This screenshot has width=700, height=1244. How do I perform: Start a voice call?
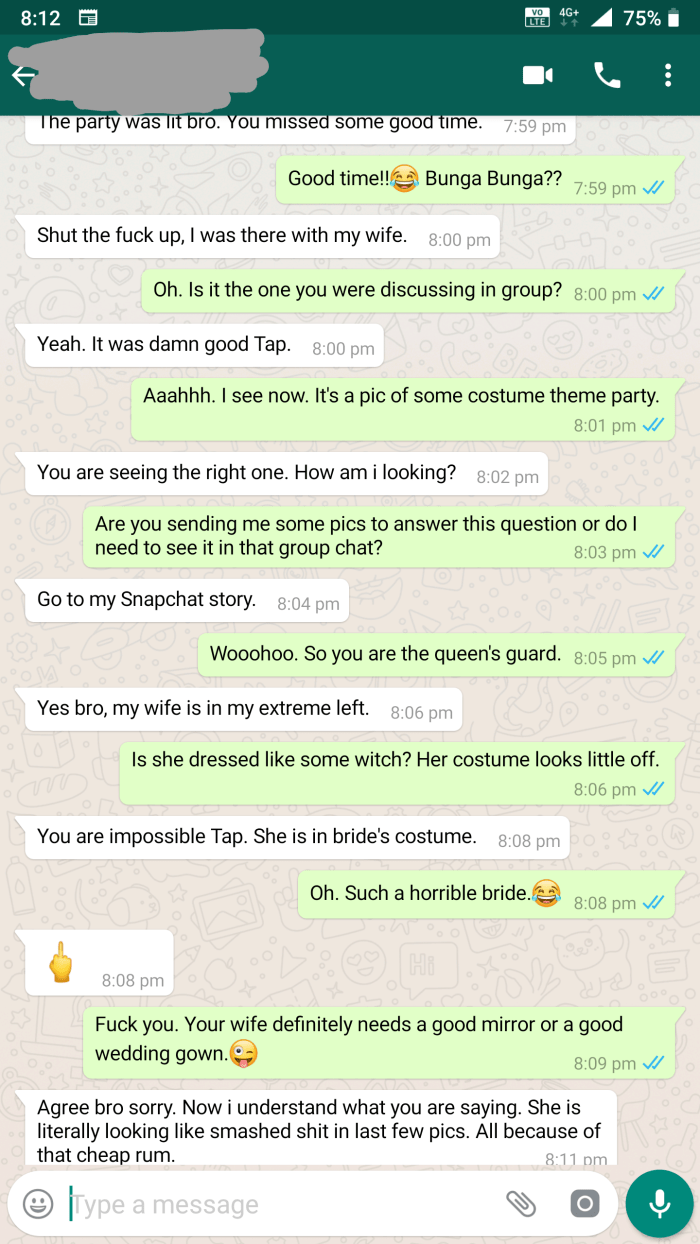607,75
